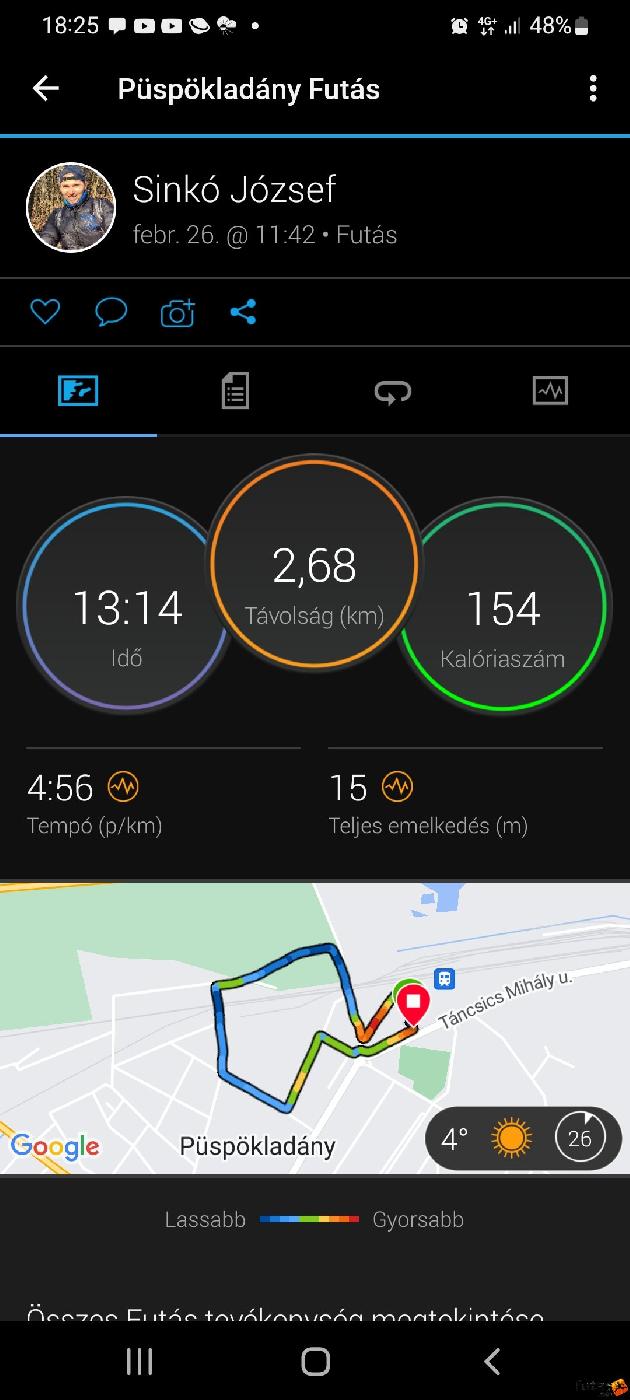Switch to the laps tab

coord(392,391)
